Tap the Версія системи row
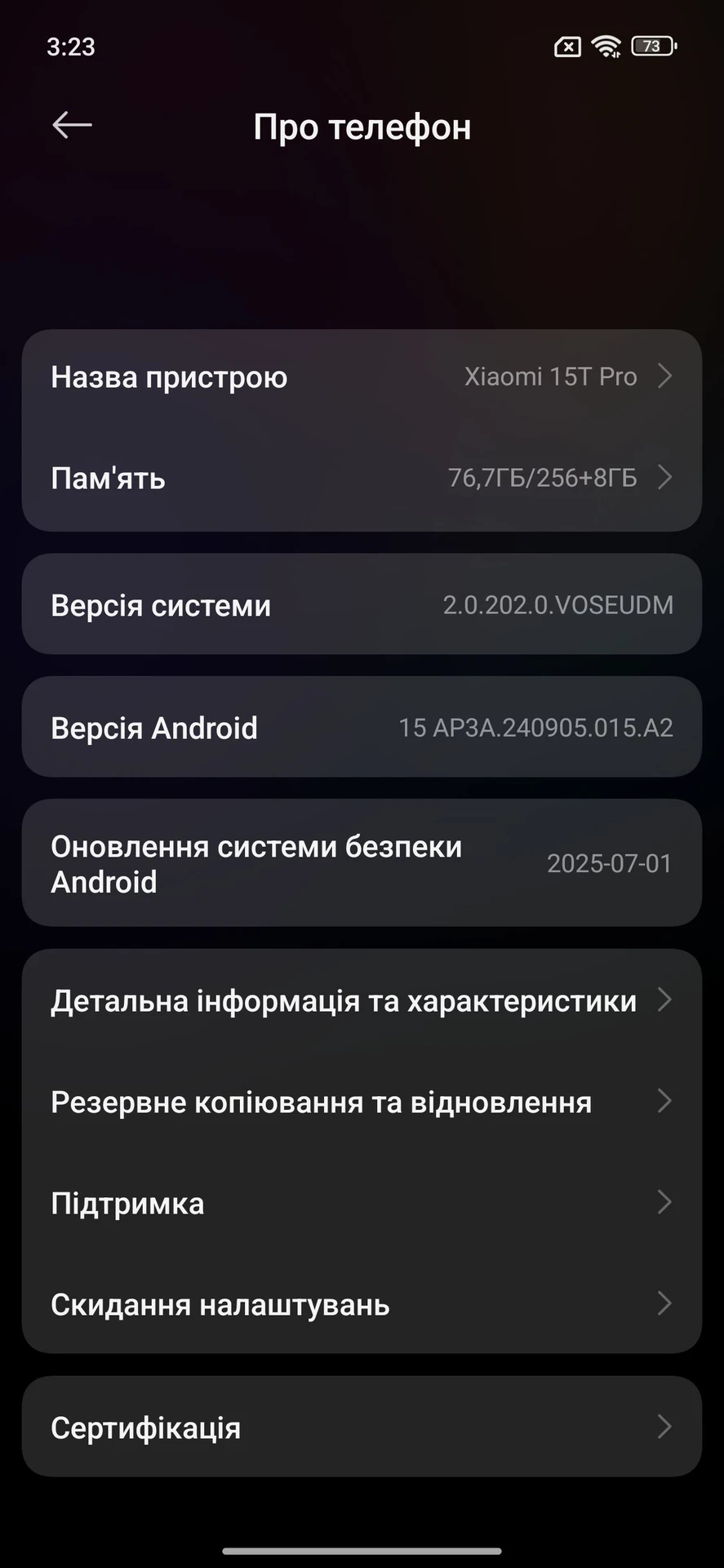This screenshot has height=1568, width=724. pos(362,605)
